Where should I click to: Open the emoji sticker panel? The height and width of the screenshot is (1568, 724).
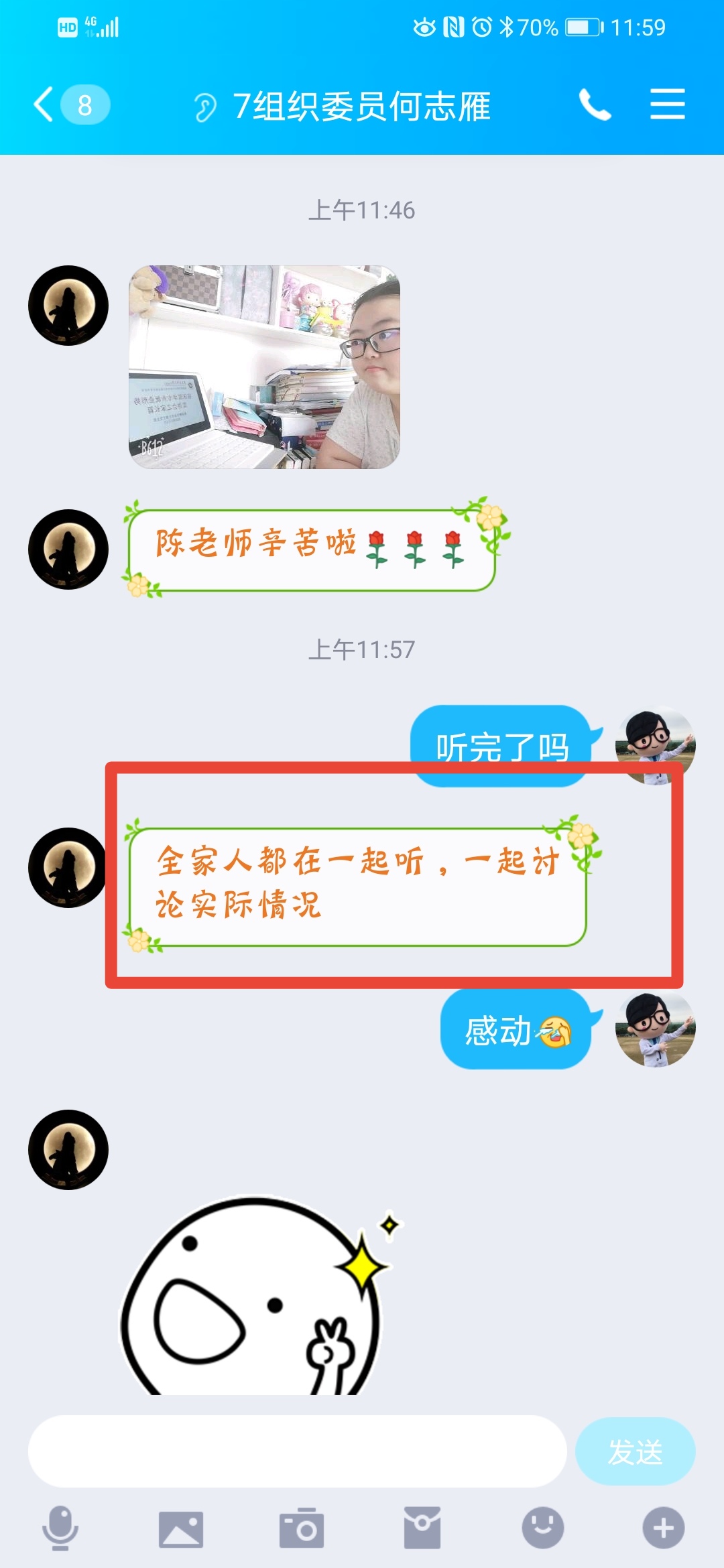point(542,1528)
